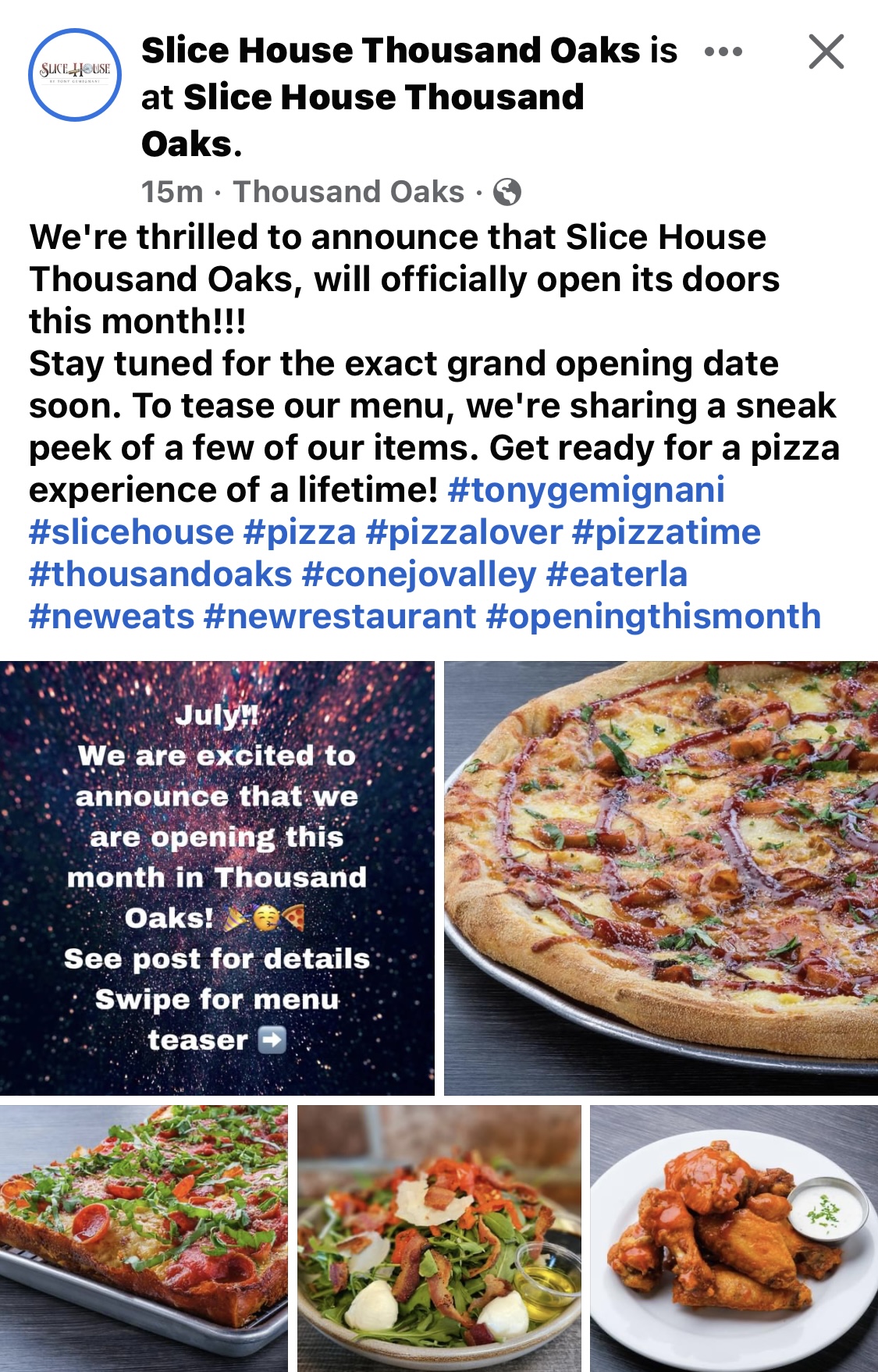Open the #openingthismonth hashtag
This screenshot has height=1372, width=878.
pyautogui.click(x=653, y=617)
